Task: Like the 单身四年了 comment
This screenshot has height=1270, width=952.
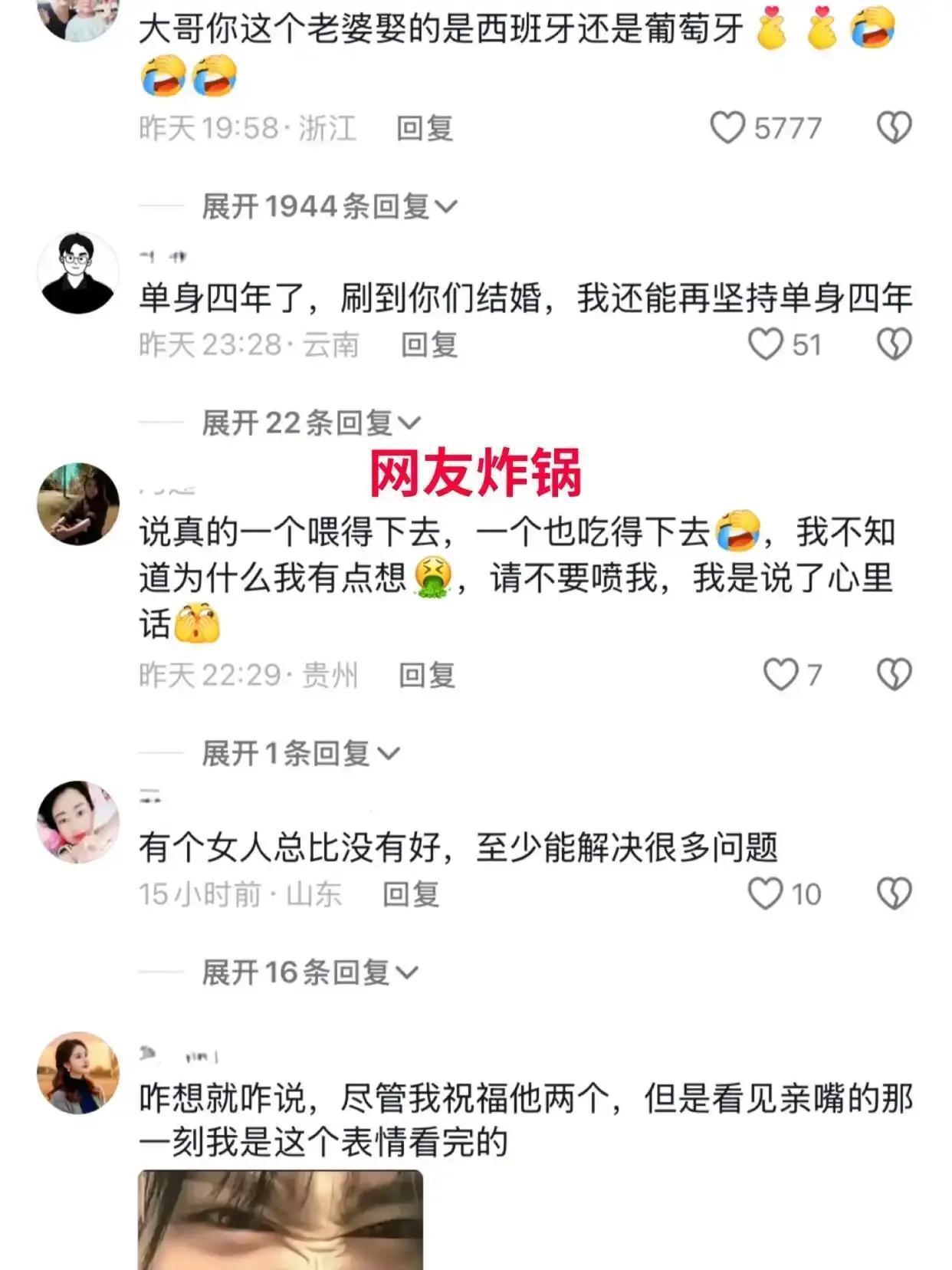Action: tap(766, 344)
